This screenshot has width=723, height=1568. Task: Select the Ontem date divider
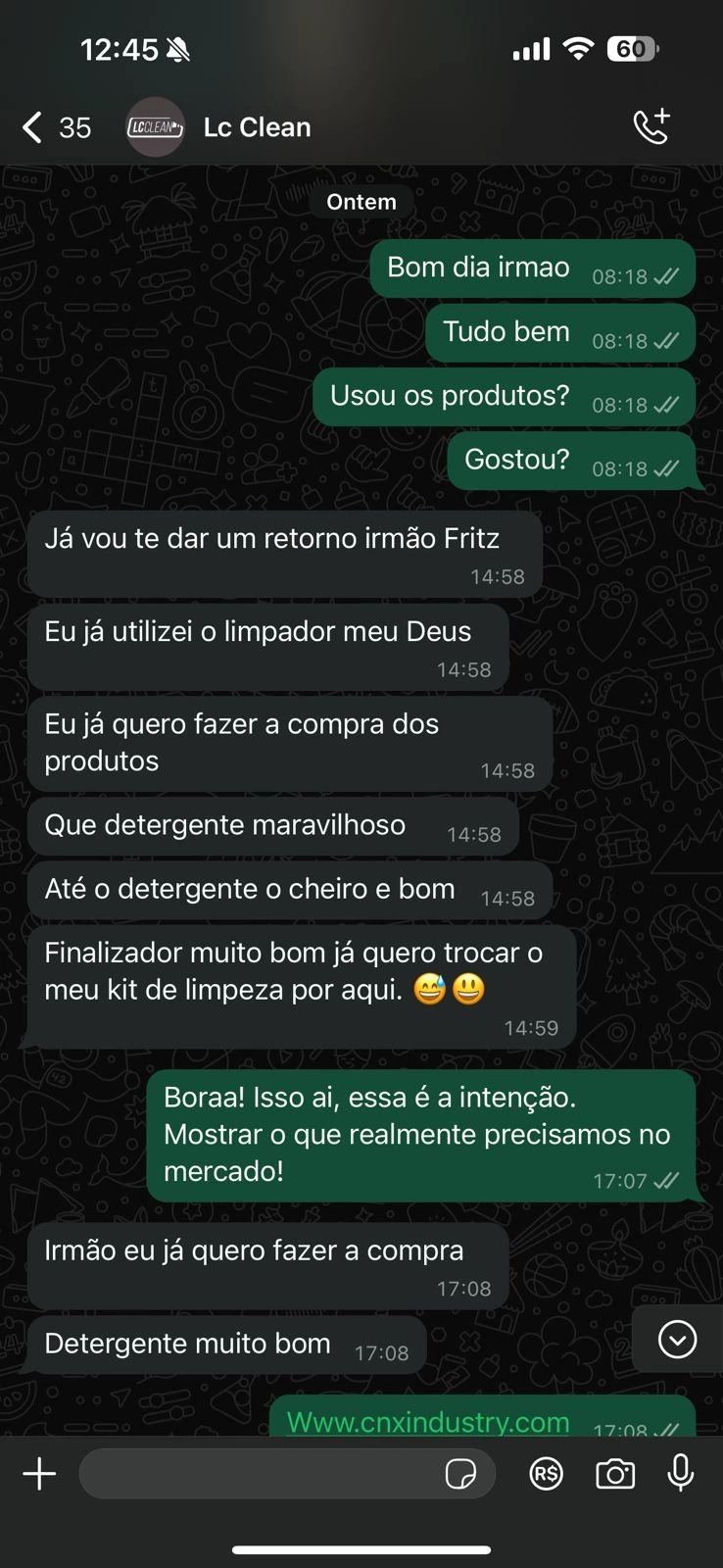pyautogui.click(x=361, y=202)
